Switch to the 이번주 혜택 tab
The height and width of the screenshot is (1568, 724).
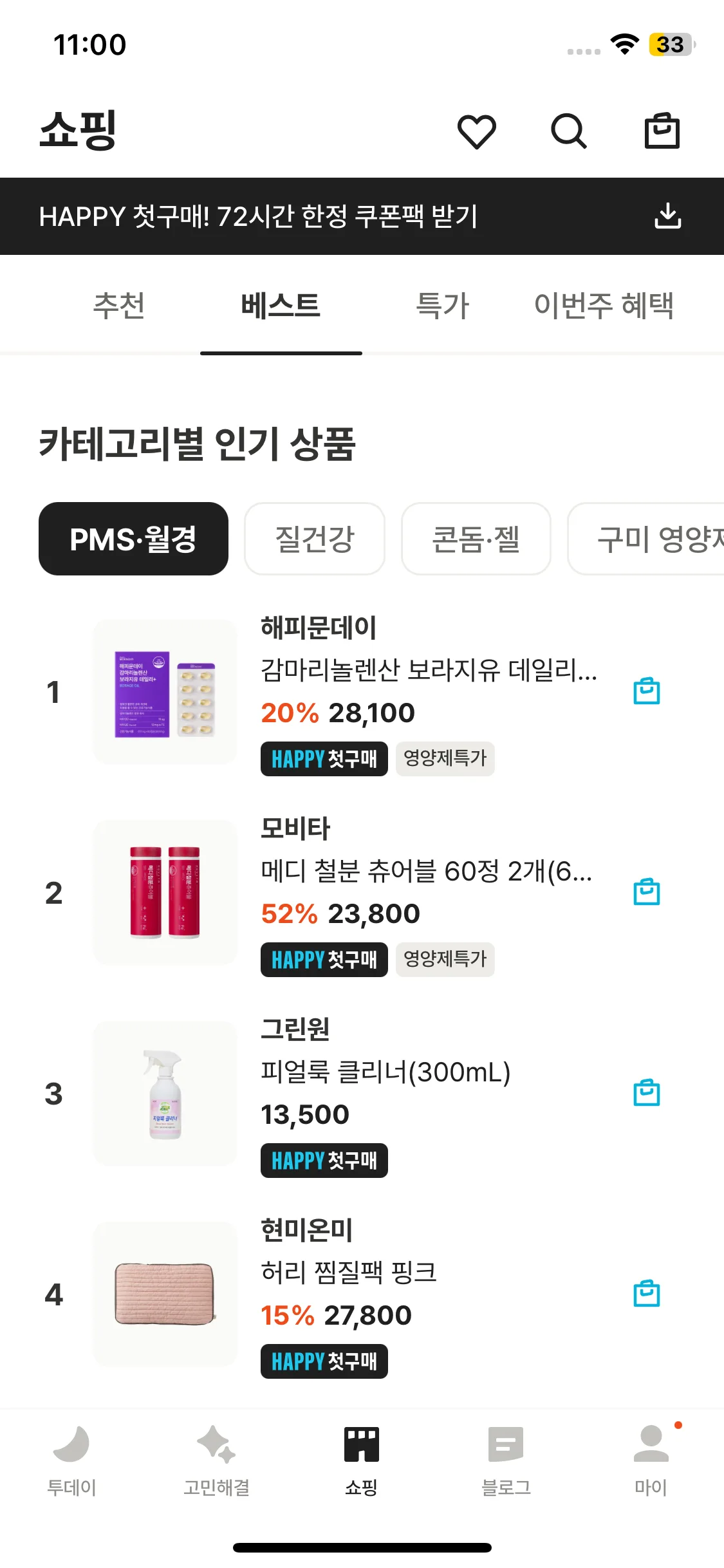604,305
